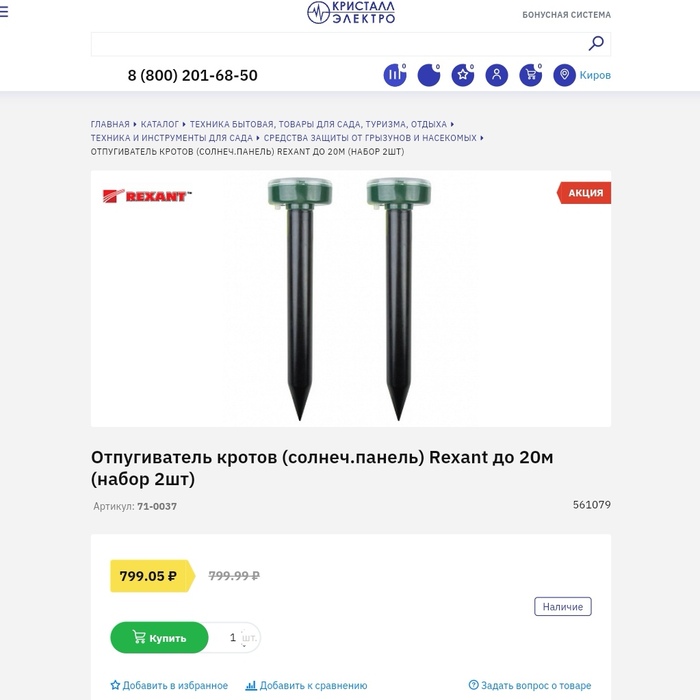Open Техника и инструменты для сада breadcrumb
700x700 pixels.
point(171,138)
